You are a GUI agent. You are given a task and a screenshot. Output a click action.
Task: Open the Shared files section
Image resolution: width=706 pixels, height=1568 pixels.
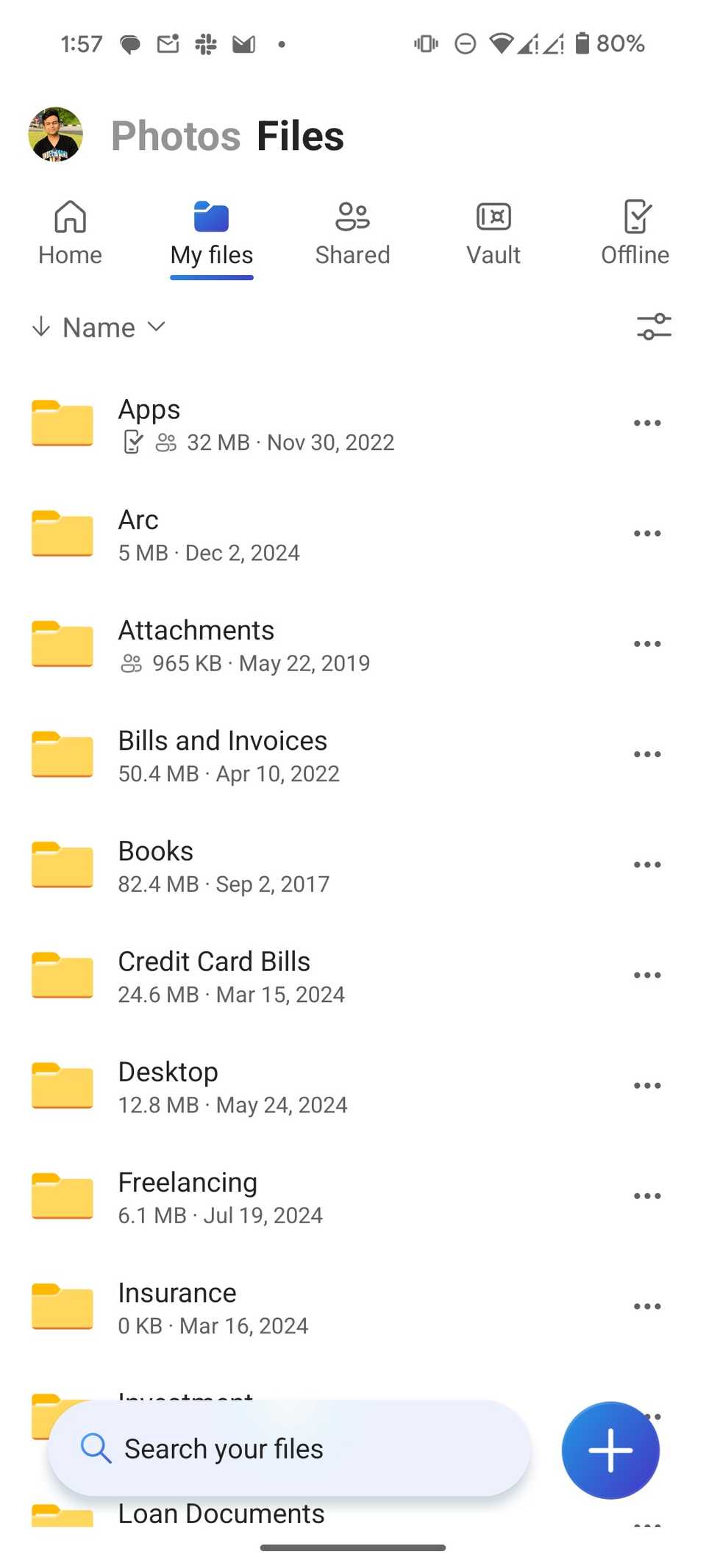click(352, 232)
